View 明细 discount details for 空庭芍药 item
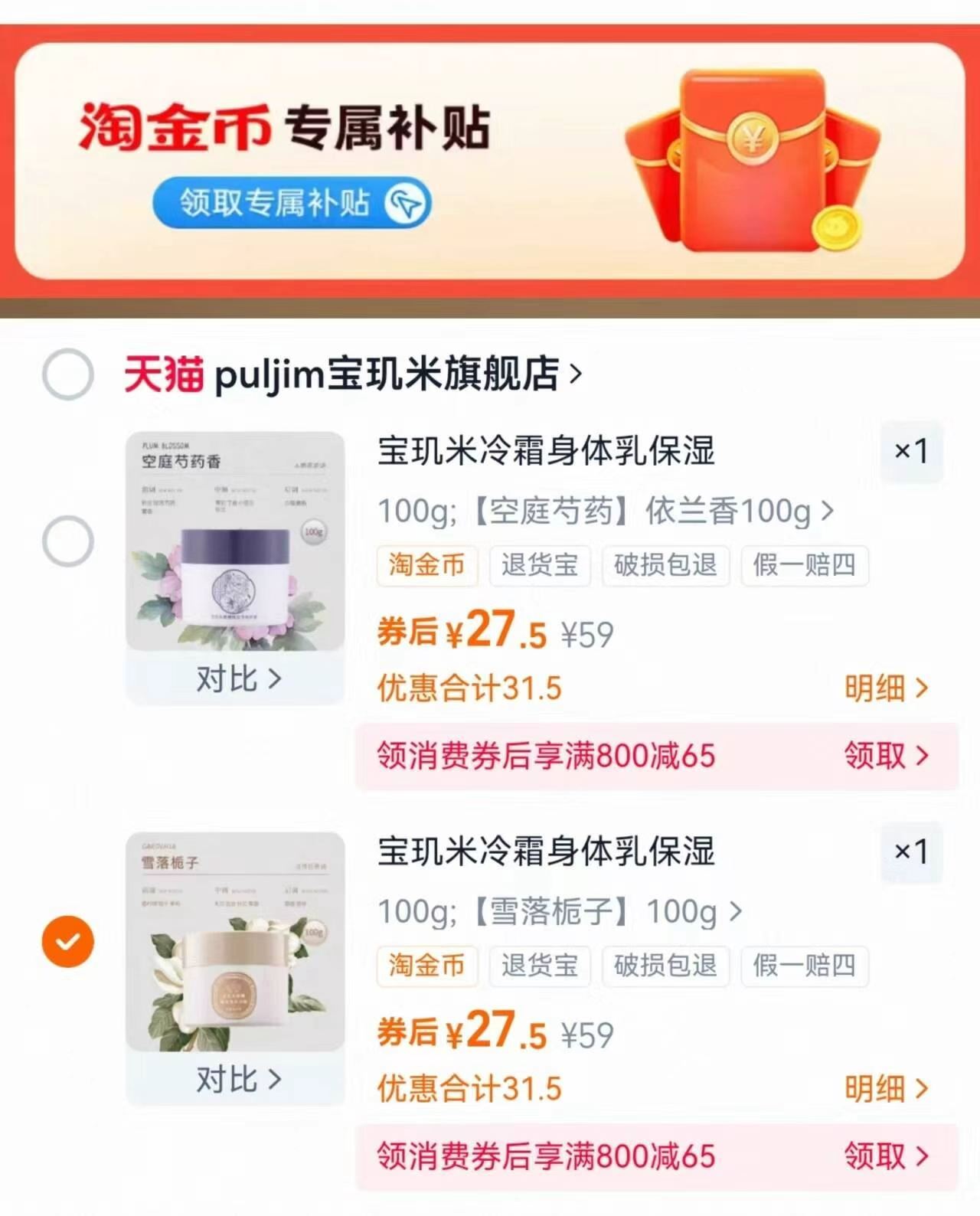980x1216 pixels. tap(886, 688)
